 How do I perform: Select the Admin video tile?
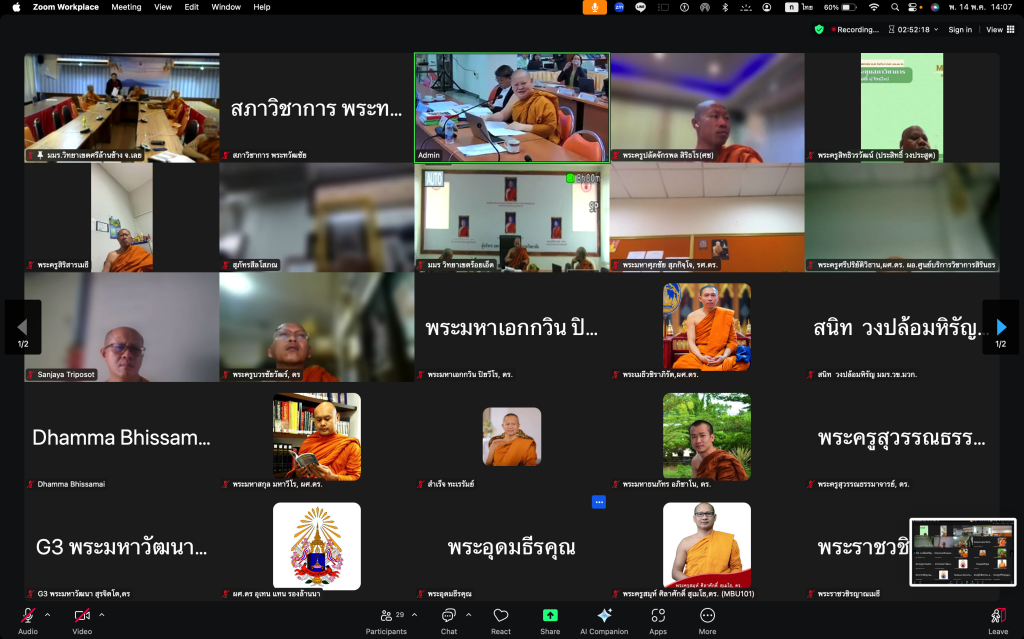tap(511, 107)
